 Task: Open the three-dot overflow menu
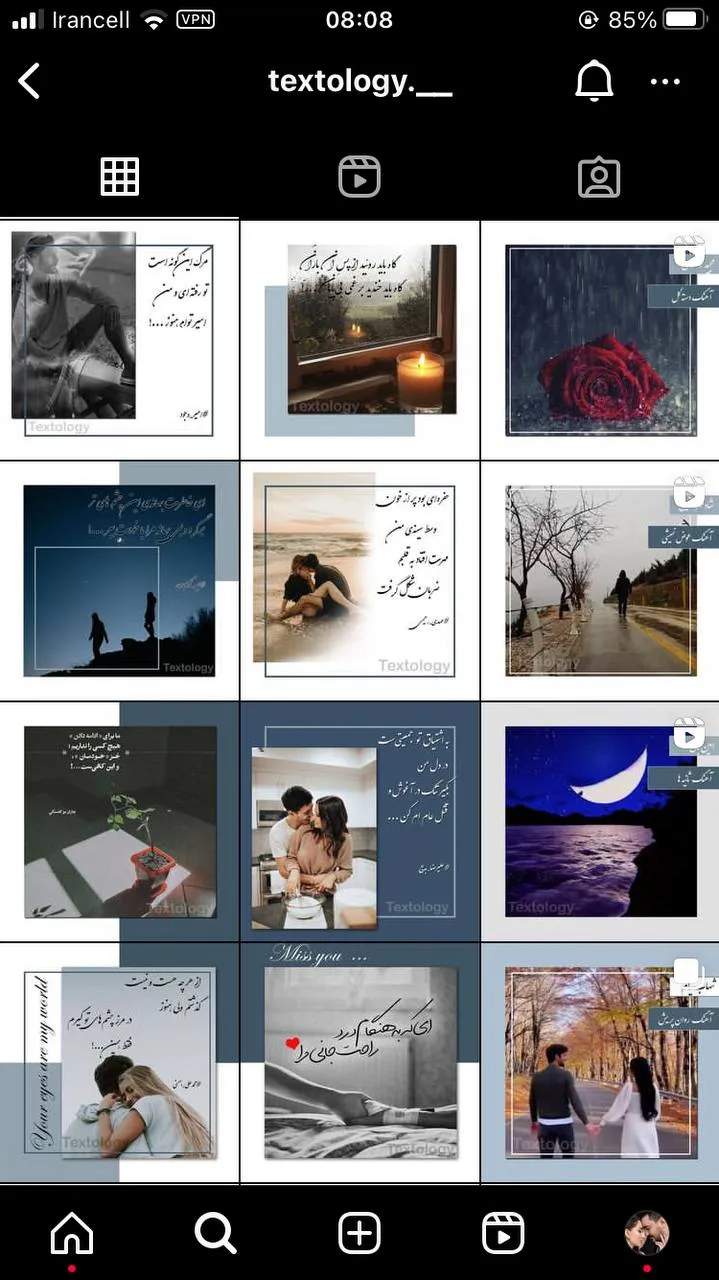[x=665, y=82]
